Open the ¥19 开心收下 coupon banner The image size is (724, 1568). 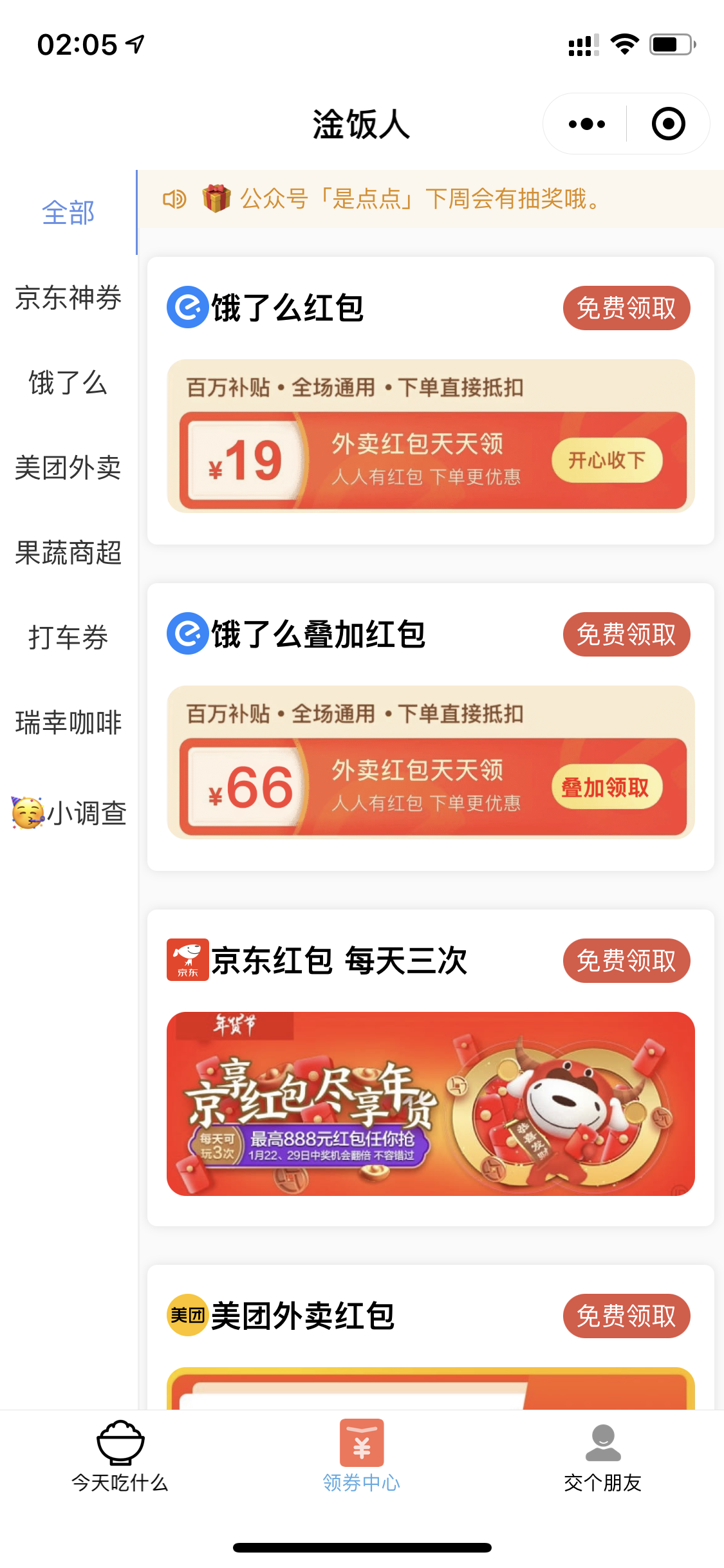pyautogui.click(x=431, y=436)
